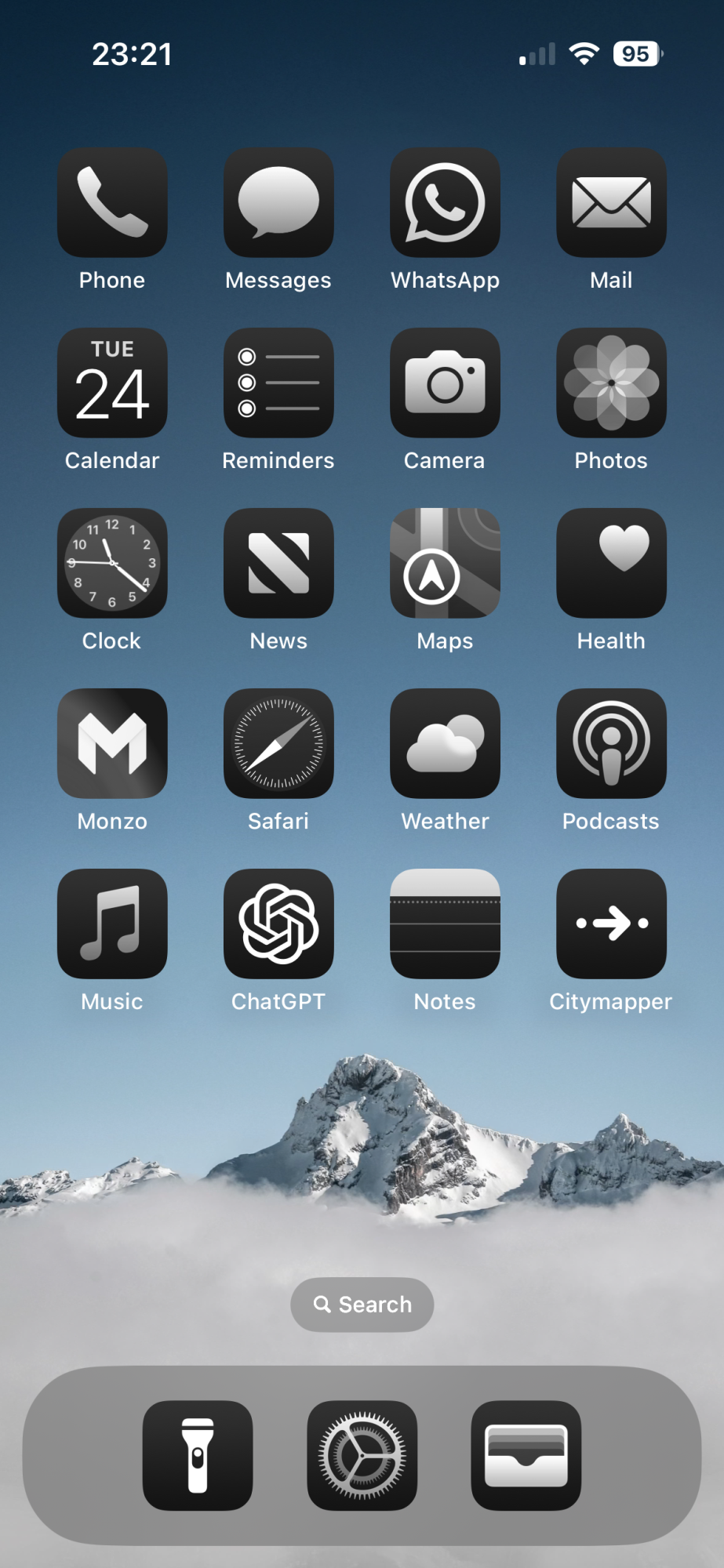Launch the Clock app
The width and height of the screenshot is (724, 1568).
pos(112,563)
